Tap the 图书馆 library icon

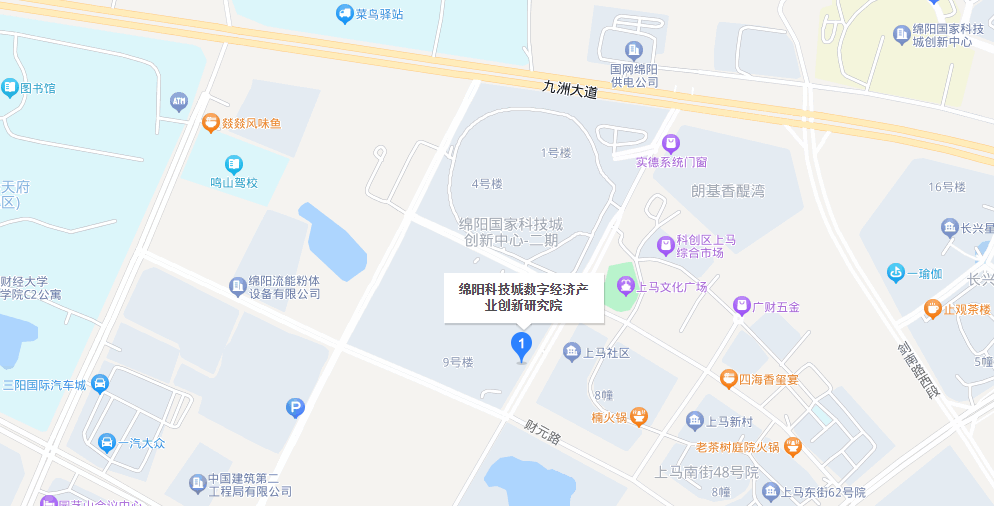coord(10,88)
